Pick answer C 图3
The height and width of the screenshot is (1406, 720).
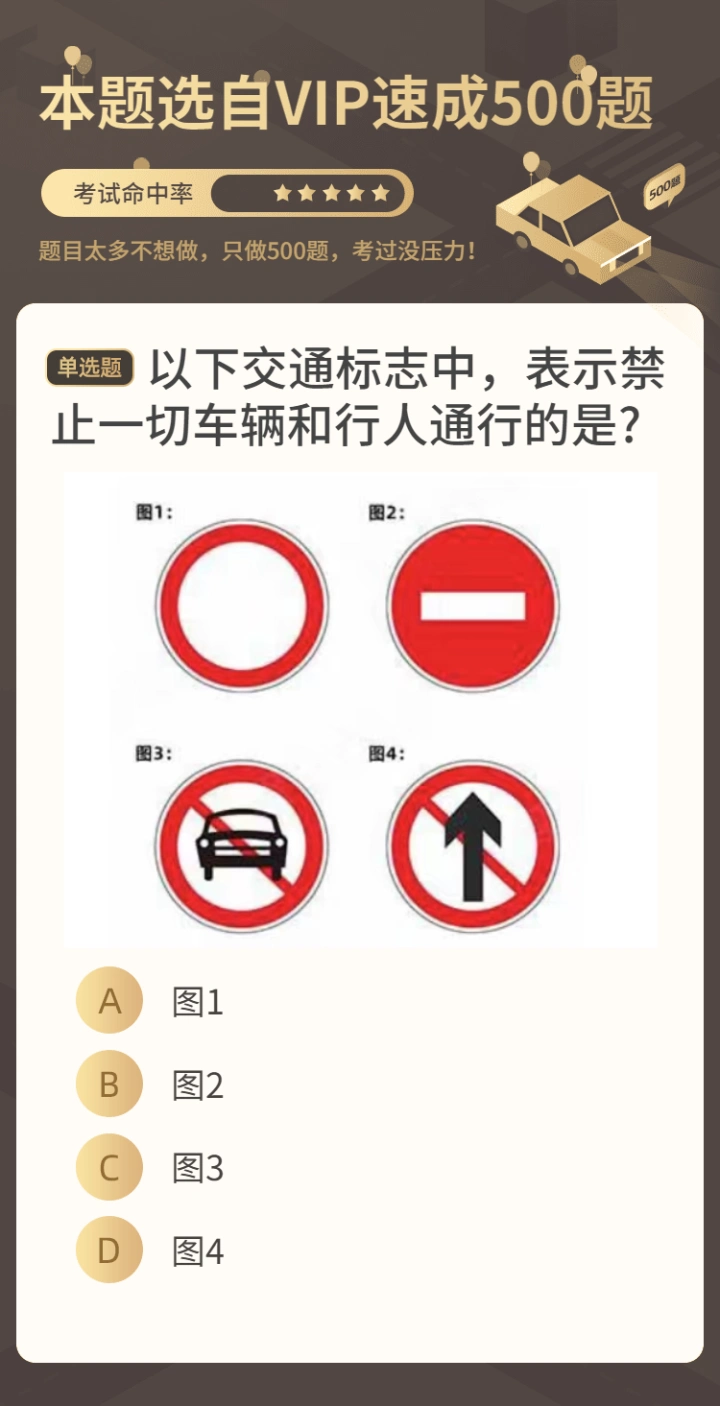[x=110, y=1167]
